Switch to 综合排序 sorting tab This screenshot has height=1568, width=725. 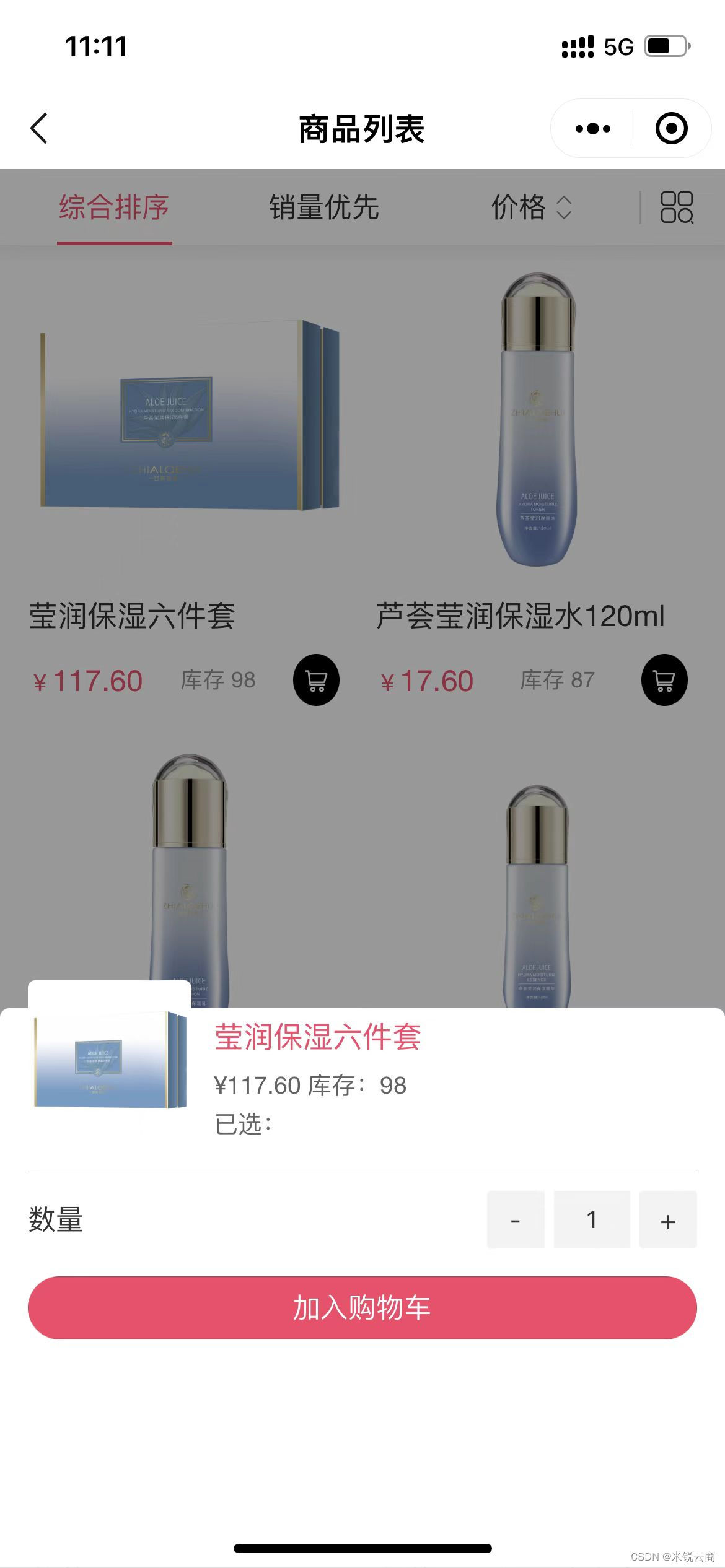[x=114, y=207]
